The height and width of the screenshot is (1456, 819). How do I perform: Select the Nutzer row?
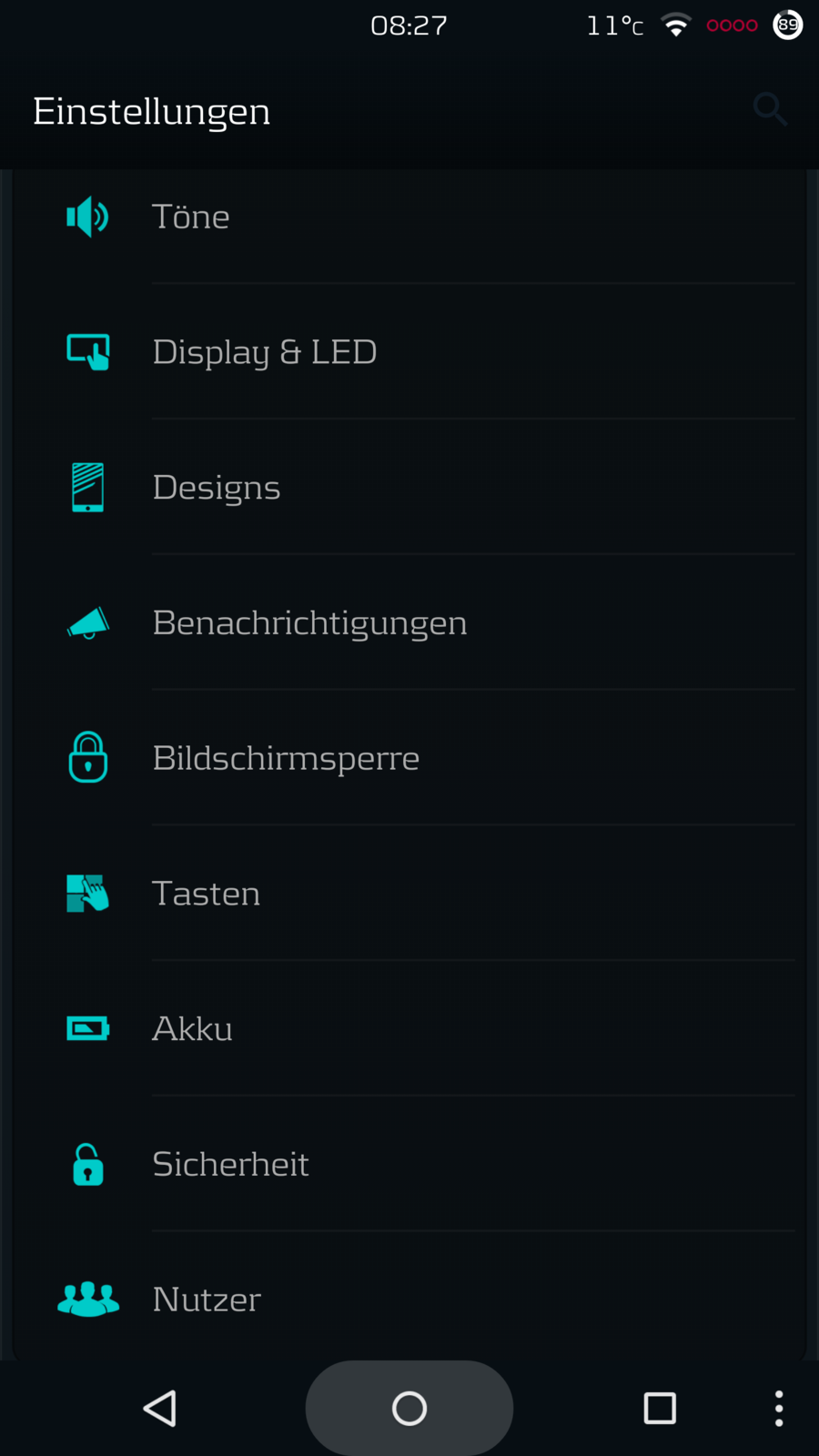409,1299
